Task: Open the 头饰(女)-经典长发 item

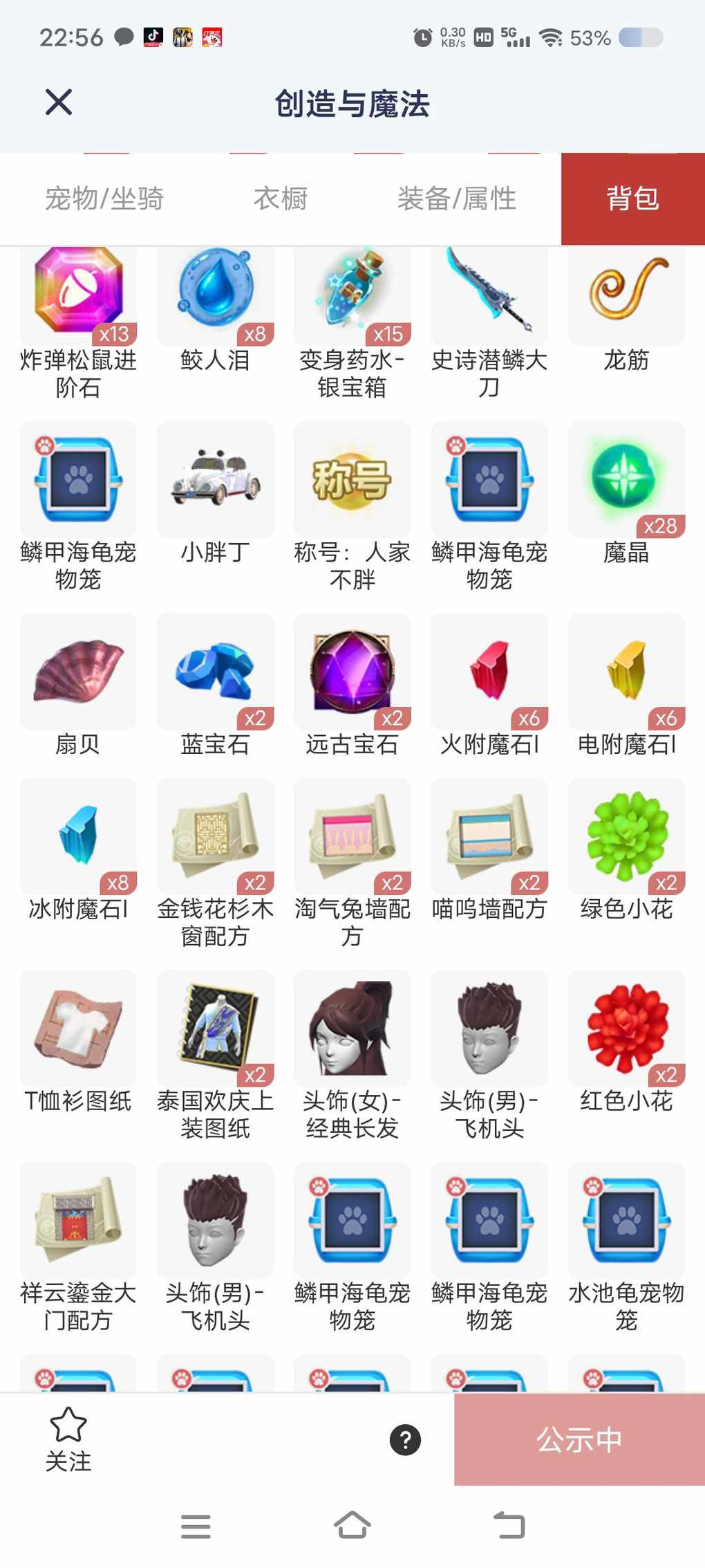Action: 352,1028
